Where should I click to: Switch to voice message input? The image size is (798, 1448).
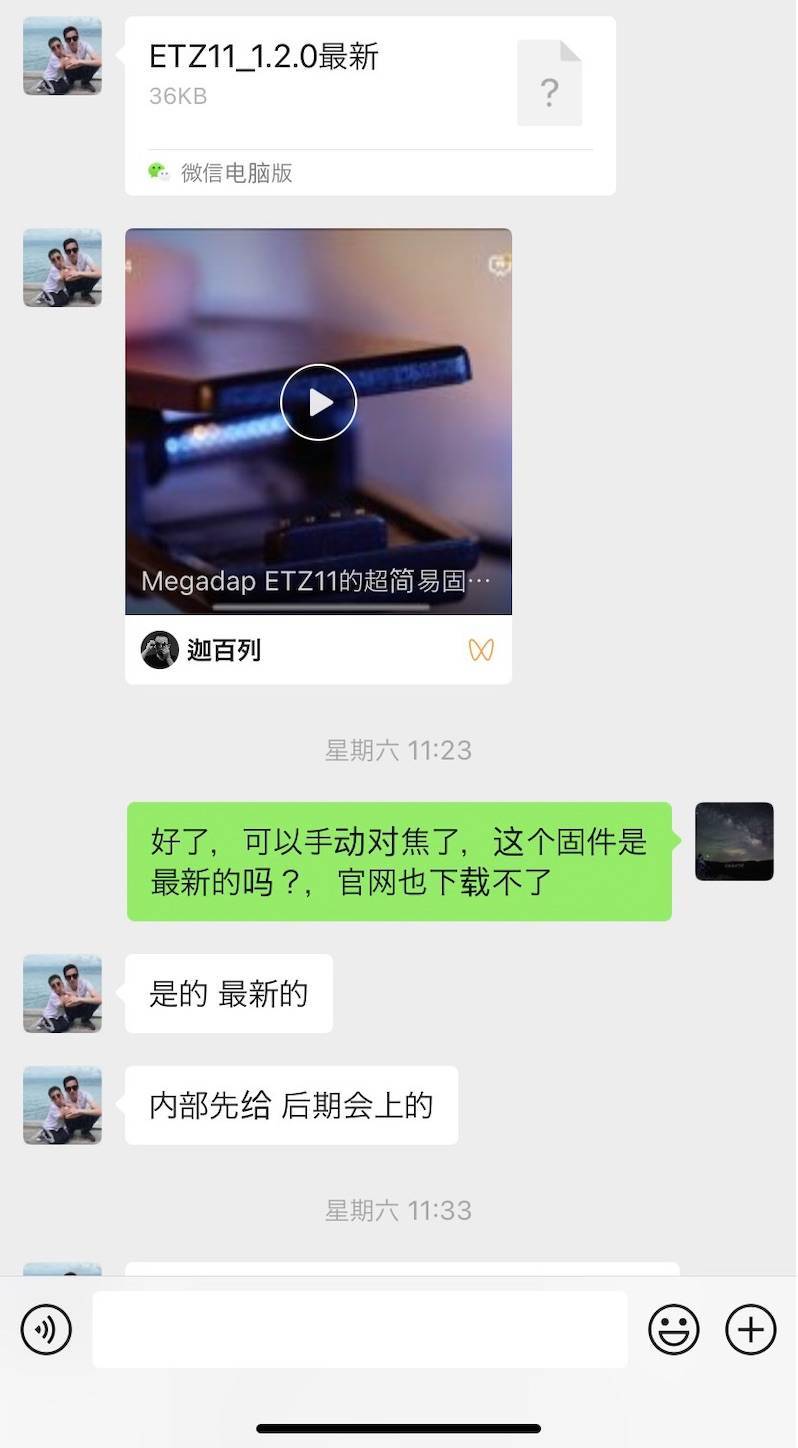pos(46,1330)
